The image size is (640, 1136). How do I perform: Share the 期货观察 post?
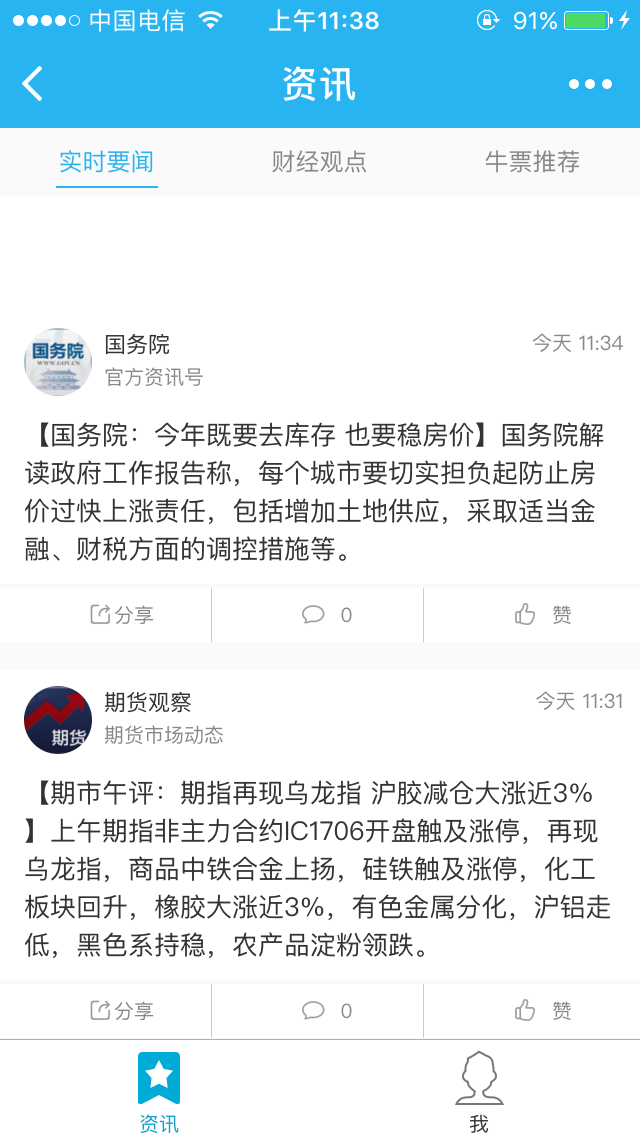122,1011
